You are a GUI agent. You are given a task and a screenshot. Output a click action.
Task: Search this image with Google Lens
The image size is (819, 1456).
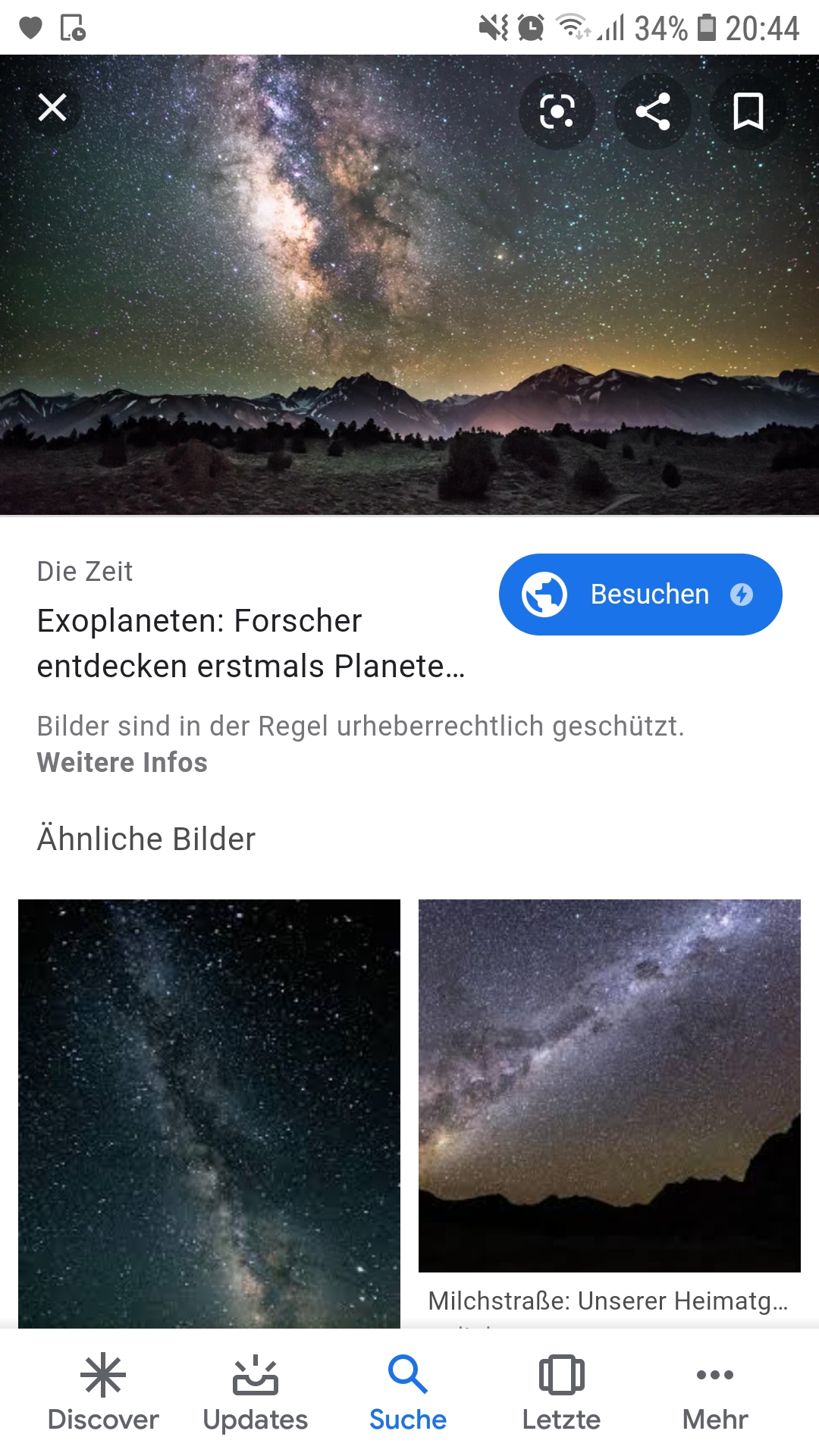(557, 112)
